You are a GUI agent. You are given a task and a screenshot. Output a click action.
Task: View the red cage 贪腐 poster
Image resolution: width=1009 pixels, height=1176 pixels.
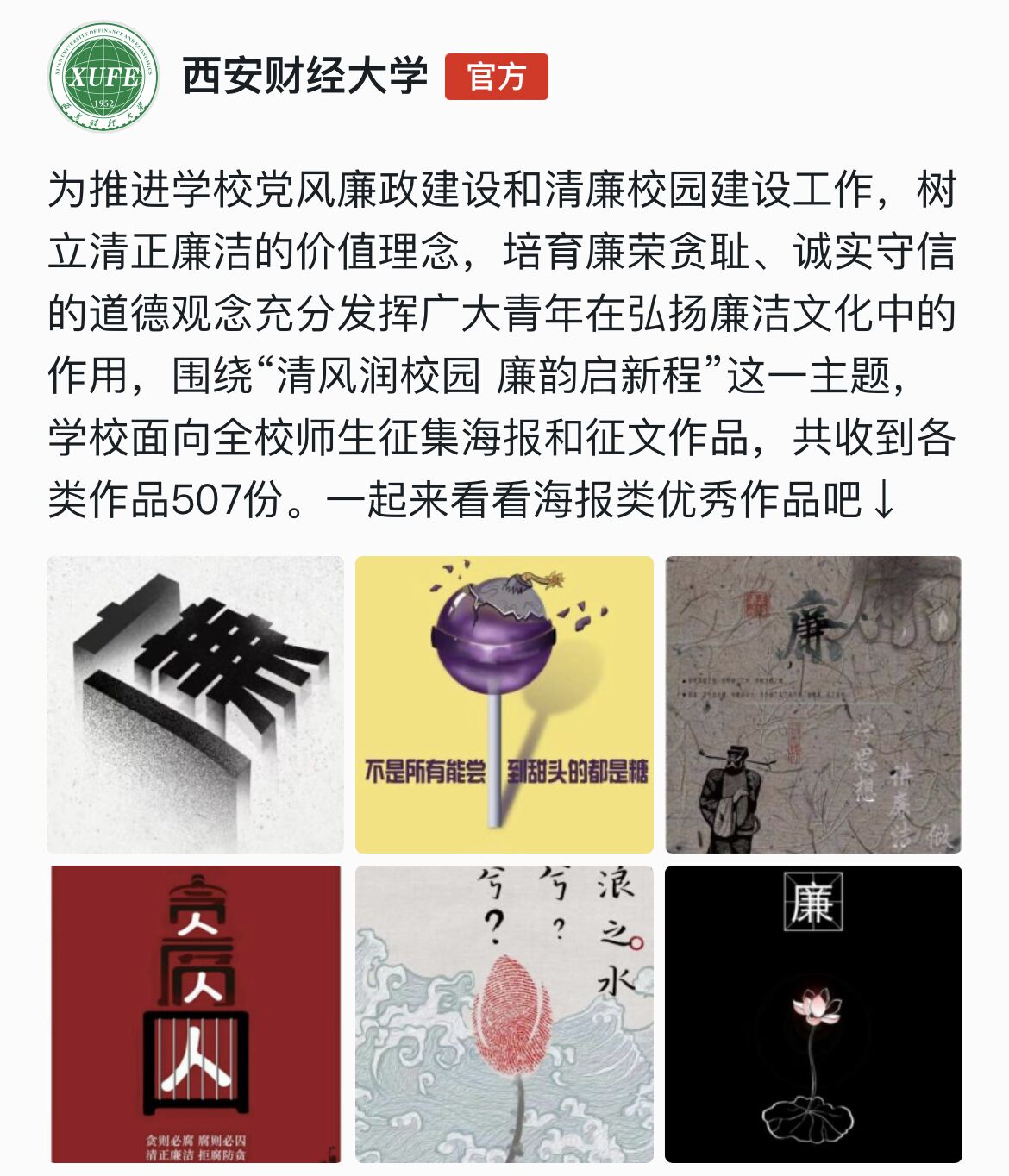tap(195, 1014)
